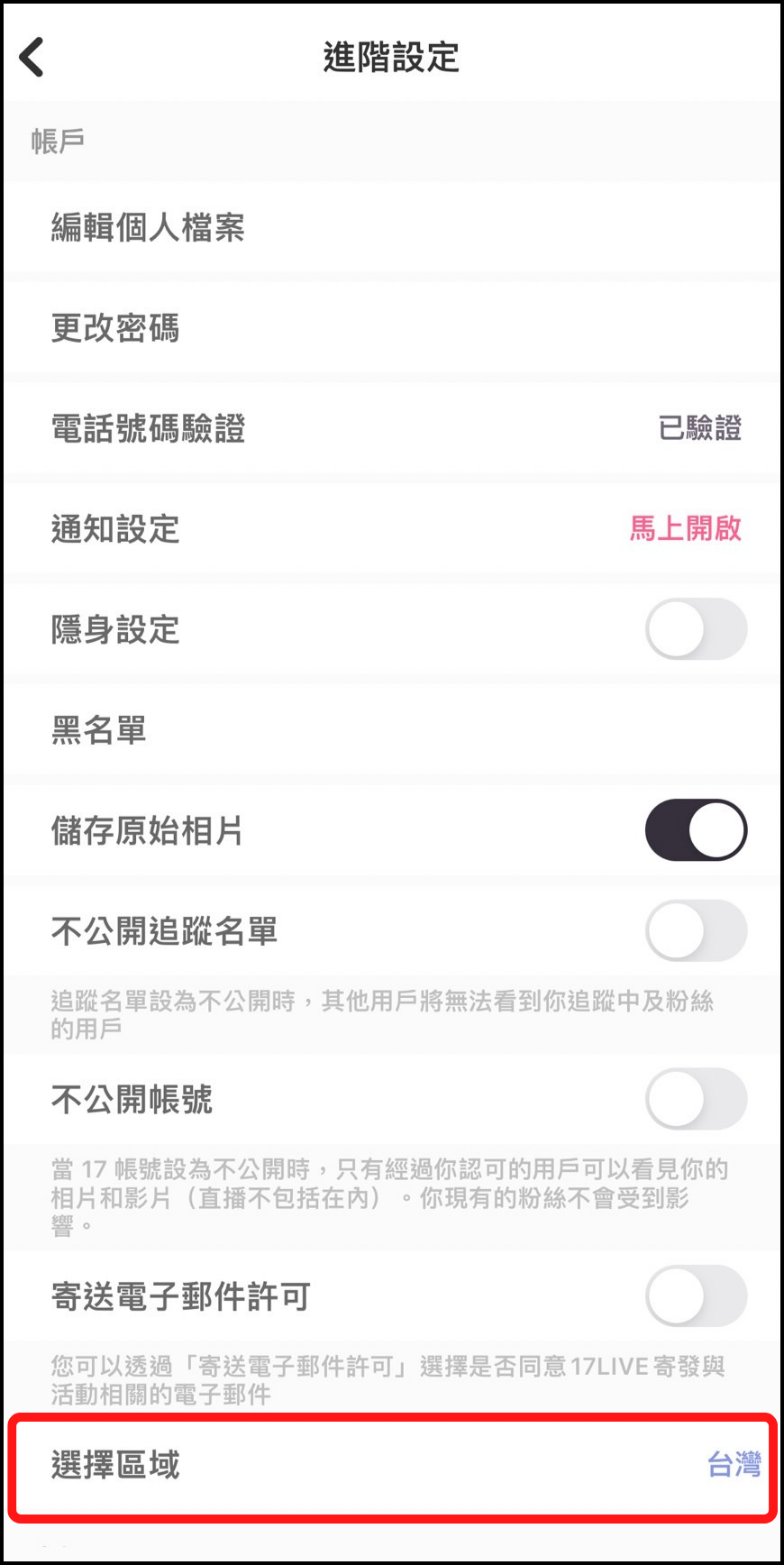Screen dimensions: 784x1565
Task: Open 選擇區域 showing 台灣
Action: coord(392,1465)
